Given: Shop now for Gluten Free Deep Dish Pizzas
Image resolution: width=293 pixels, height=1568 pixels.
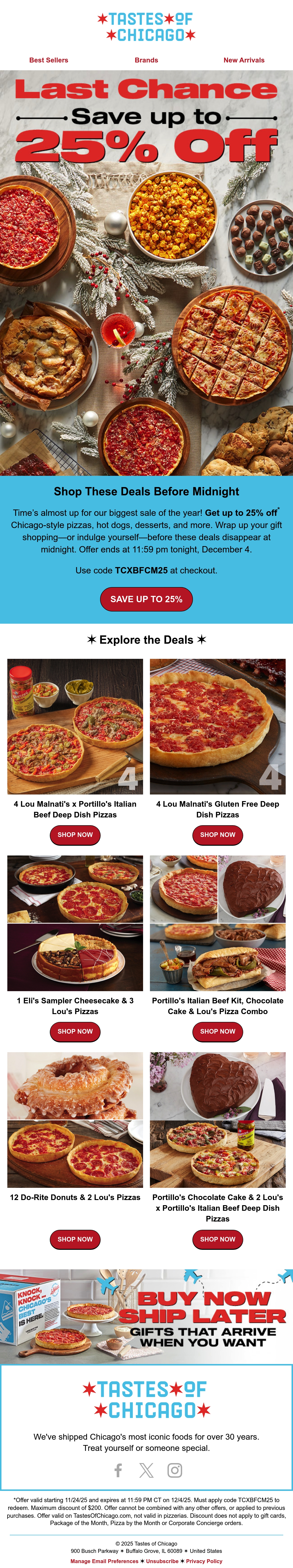Looking at the screenshot, I should (218, 835).
